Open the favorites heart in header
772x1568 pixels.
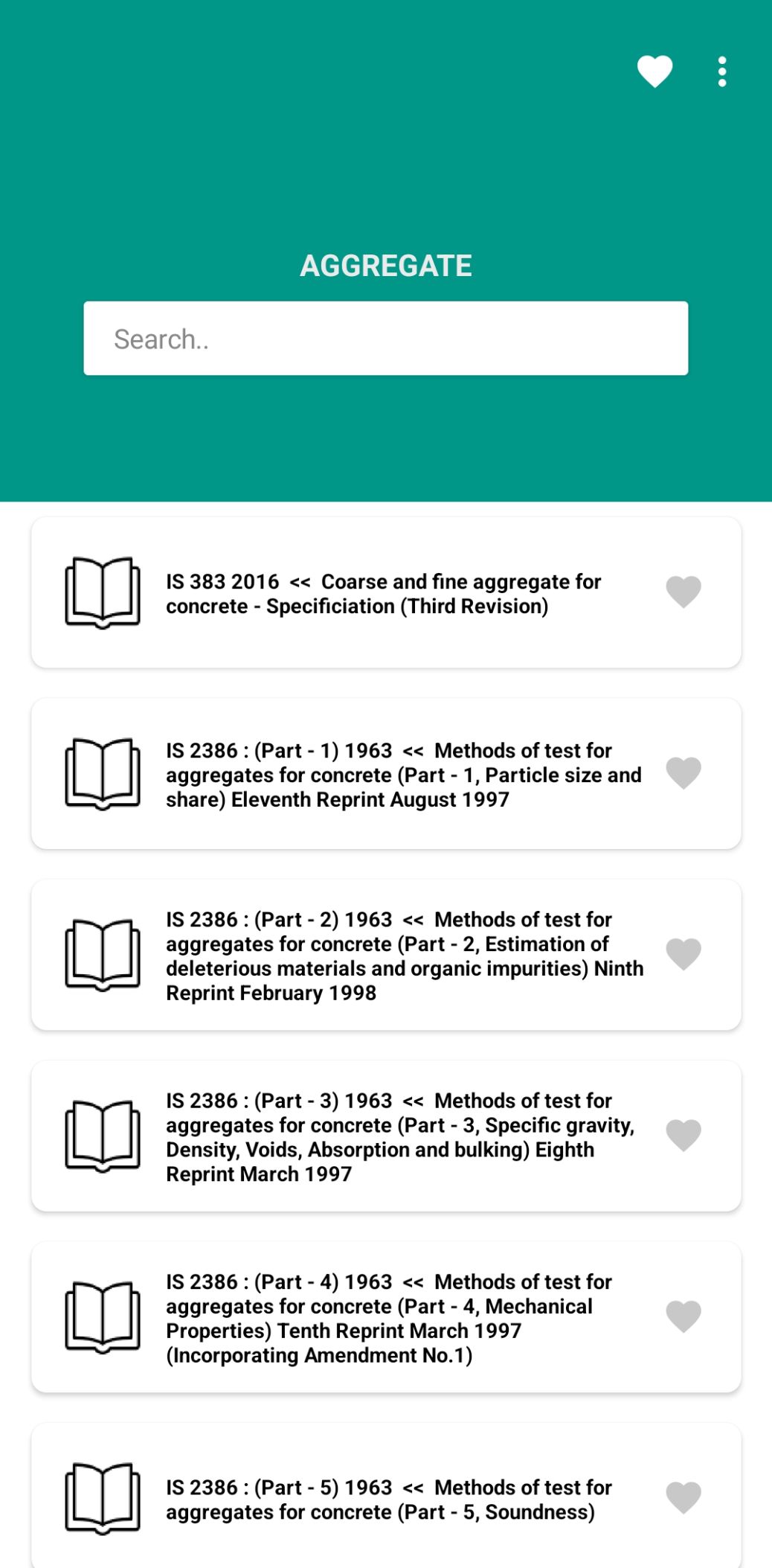pyautogui.click(x=654, y=71)
